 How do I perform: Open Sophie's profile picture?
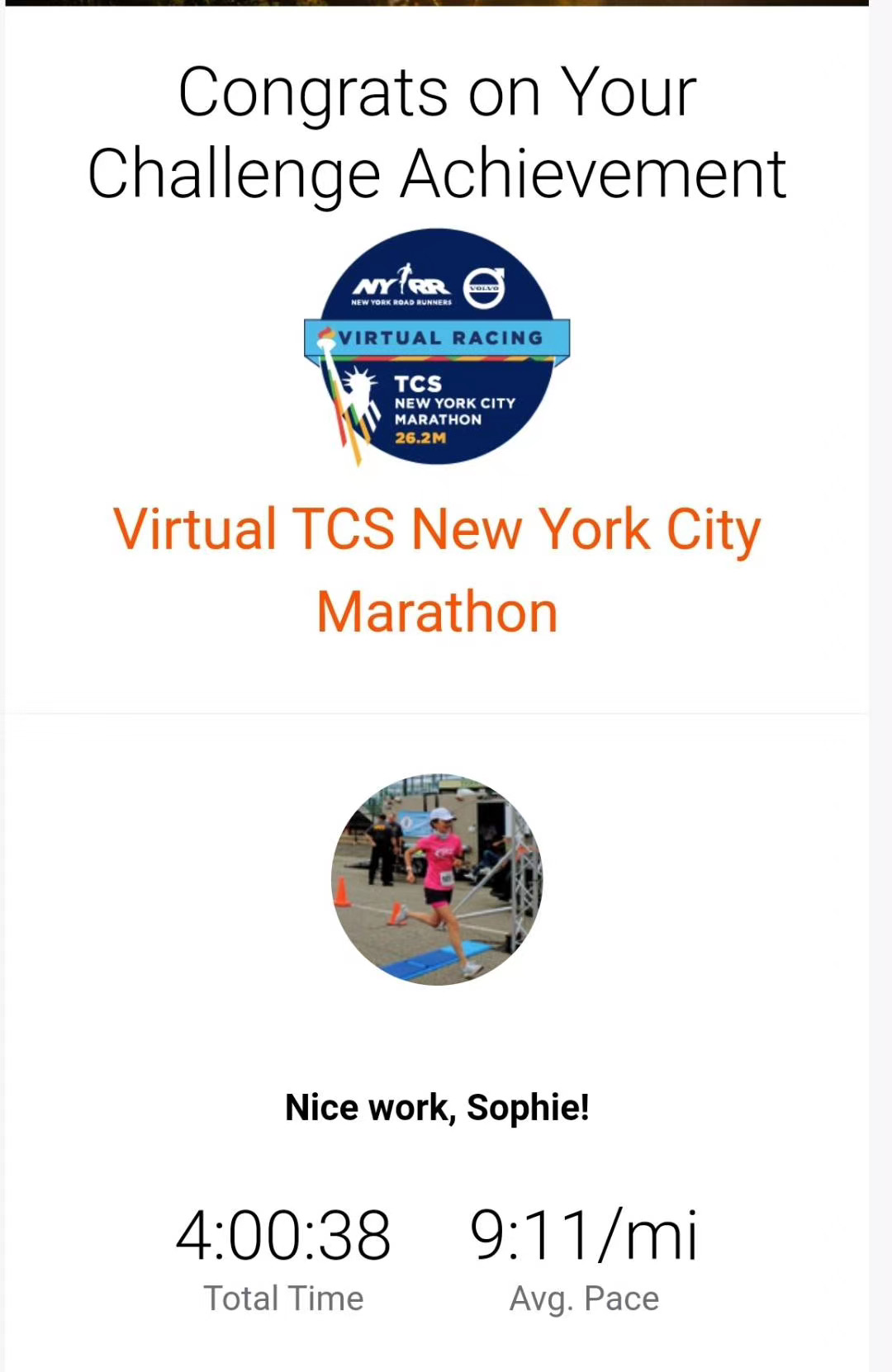pos(437,879)
